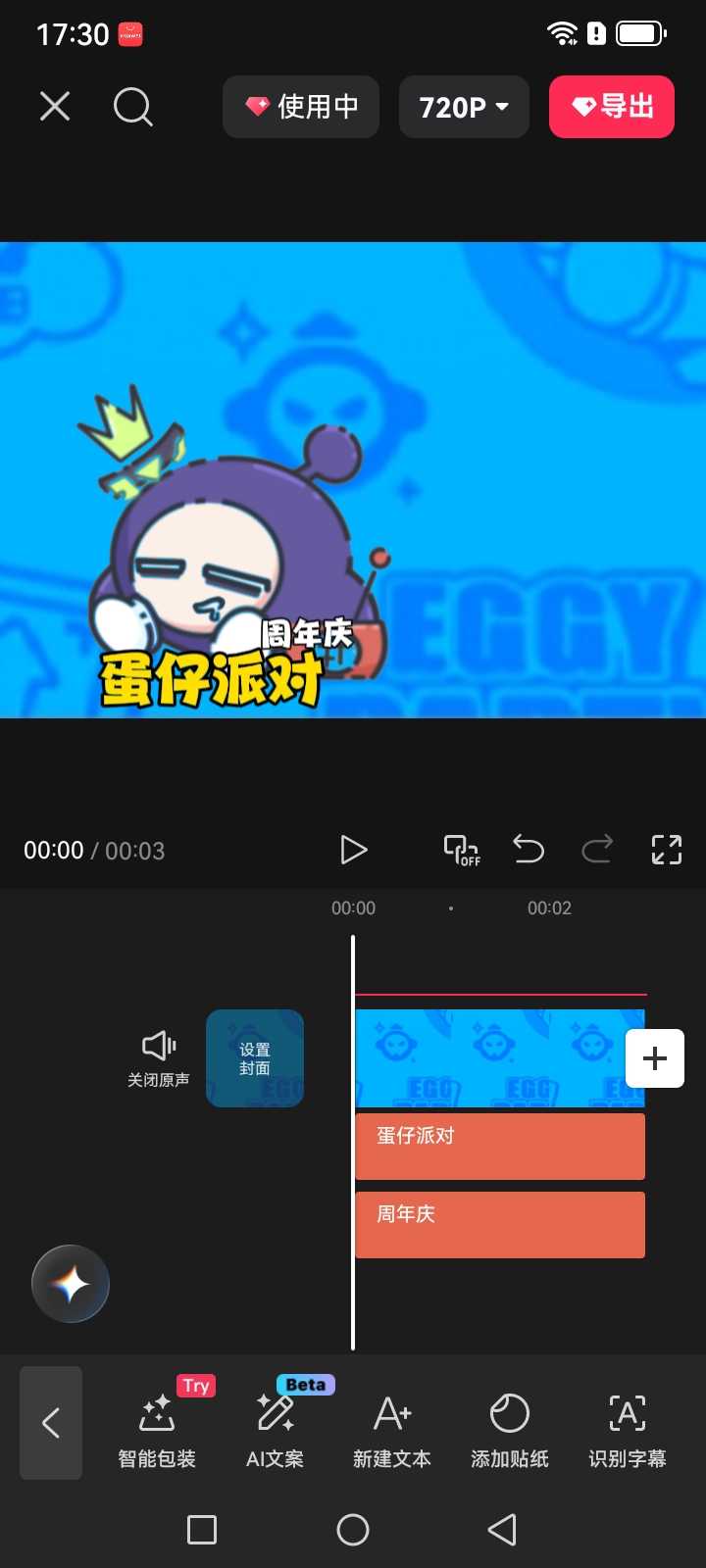The width and height of the screenshot is (706, 1568).
Task: Add a new clip with plus button
Action: 655,1058
